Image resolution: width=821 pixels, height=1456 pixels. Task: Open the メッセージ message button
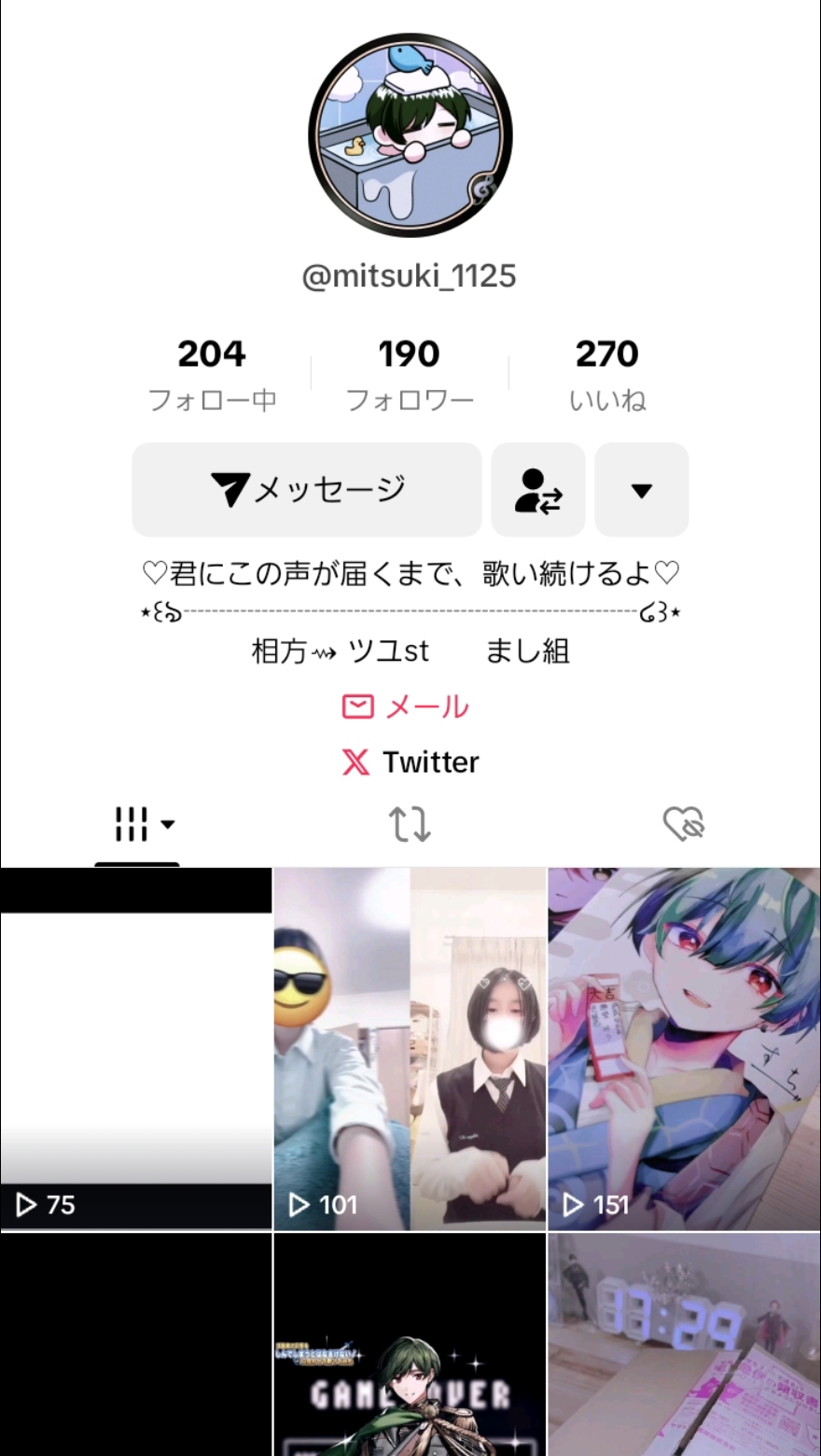[x=306, y=490]
